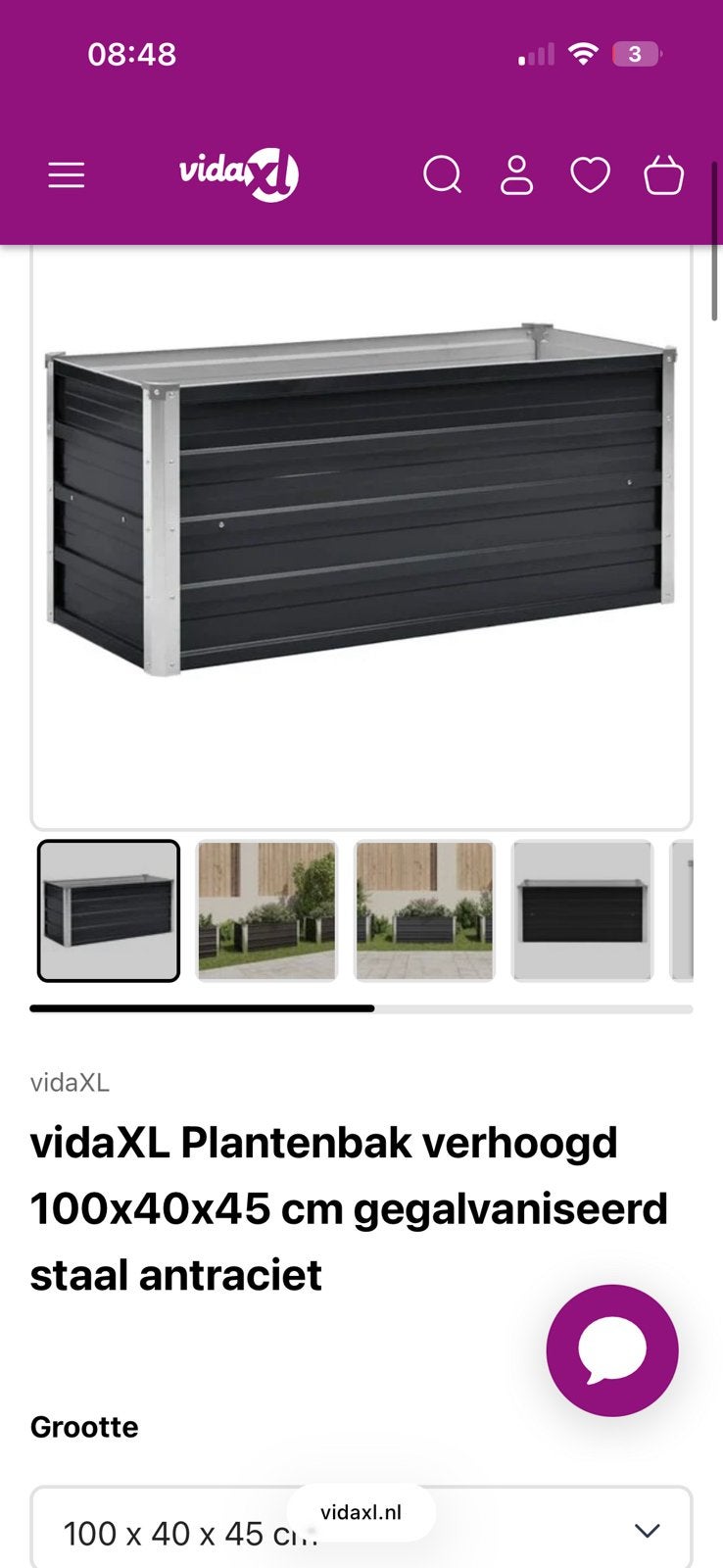723x1568 pixels.
Task: Open the account profile icon
Action: point(516,175)
